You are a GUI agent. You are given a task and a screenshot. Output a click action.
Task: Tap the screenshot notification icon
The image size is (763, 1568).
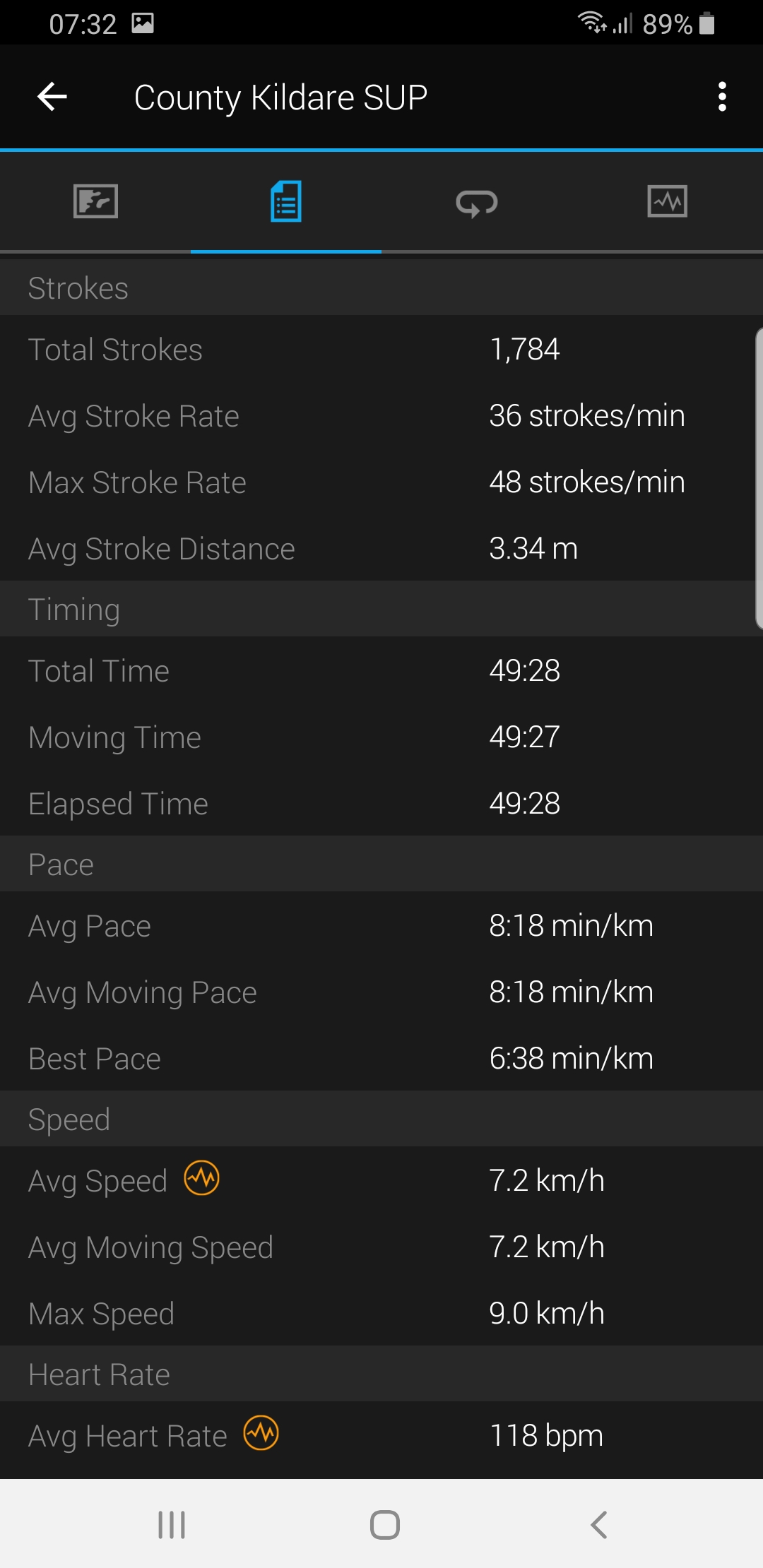(x=141, y=23)
